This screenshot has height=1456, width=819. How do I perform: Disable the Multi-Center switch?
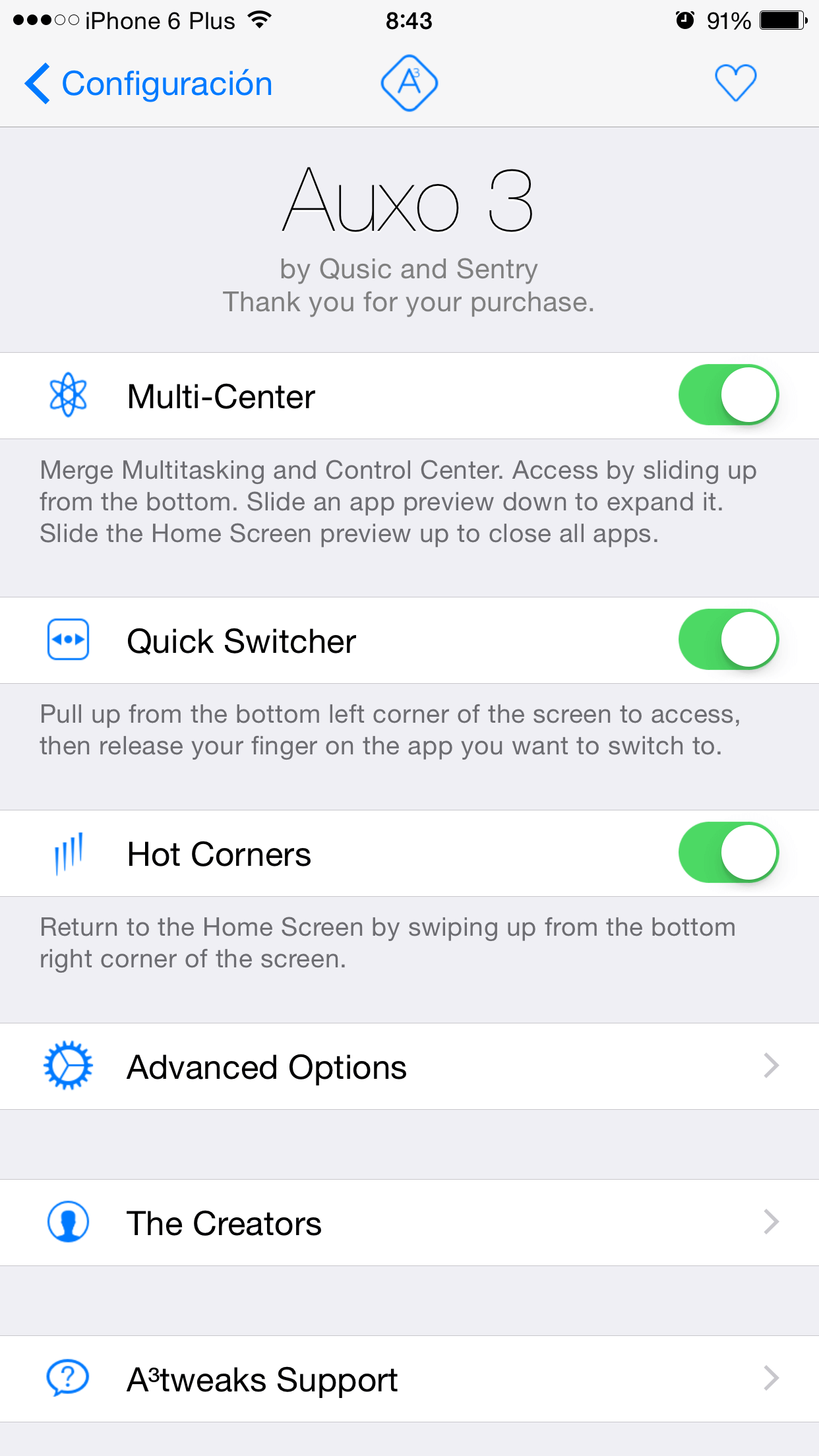[728, 395]
